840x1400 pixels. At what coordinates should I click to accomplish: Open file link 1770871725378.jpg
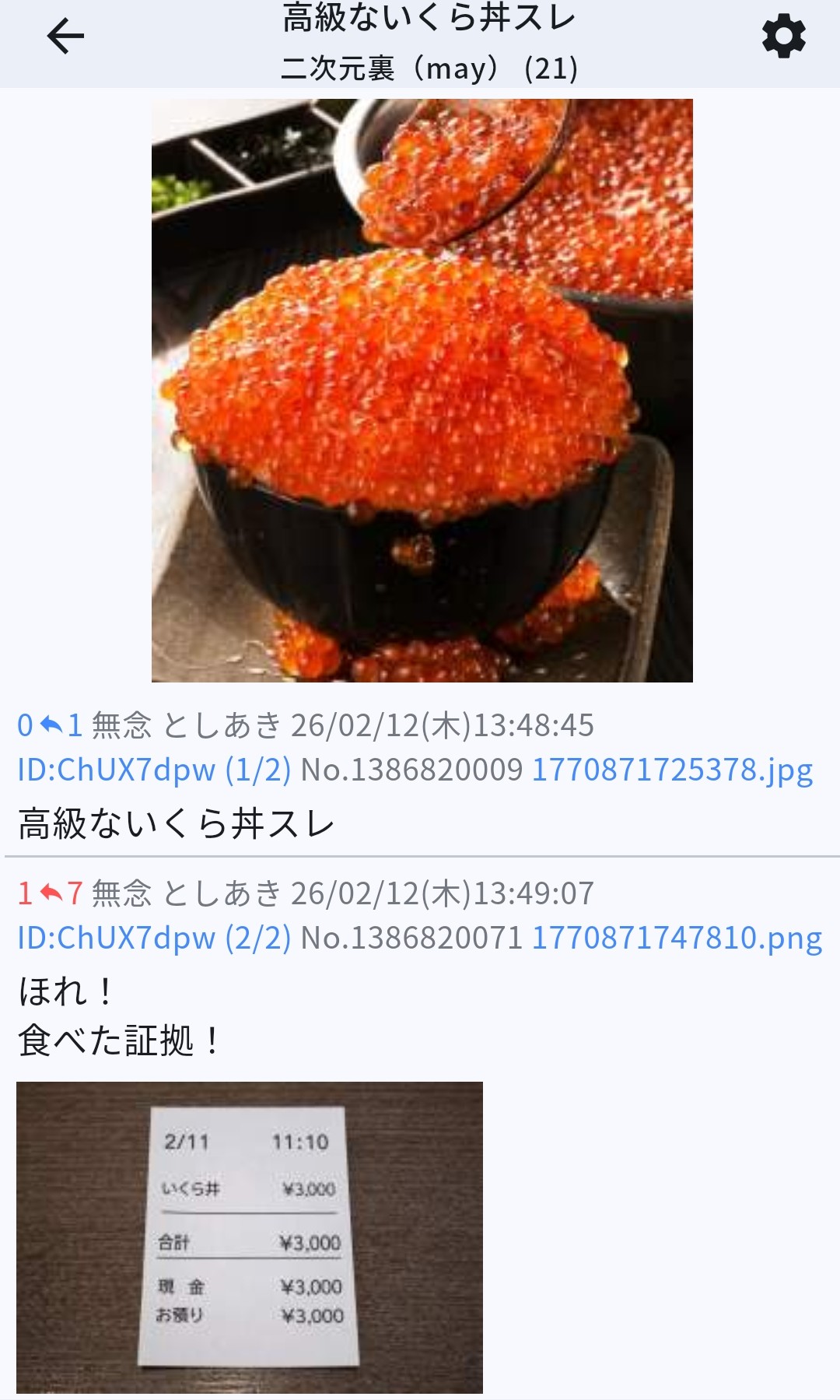pyautogui.click(x=672, y=770)
